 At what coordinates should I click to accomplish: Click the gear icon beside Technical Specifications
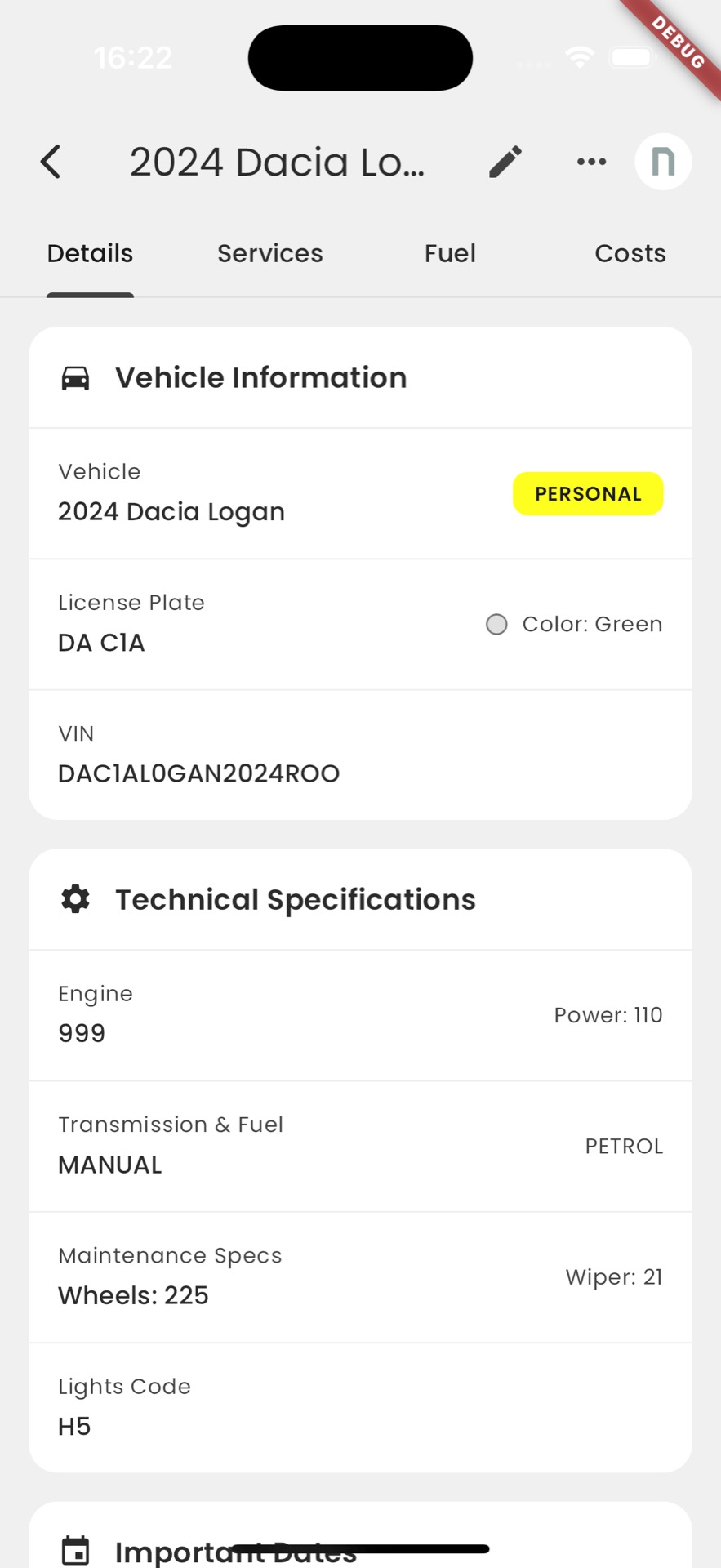[x=74, y=898]
